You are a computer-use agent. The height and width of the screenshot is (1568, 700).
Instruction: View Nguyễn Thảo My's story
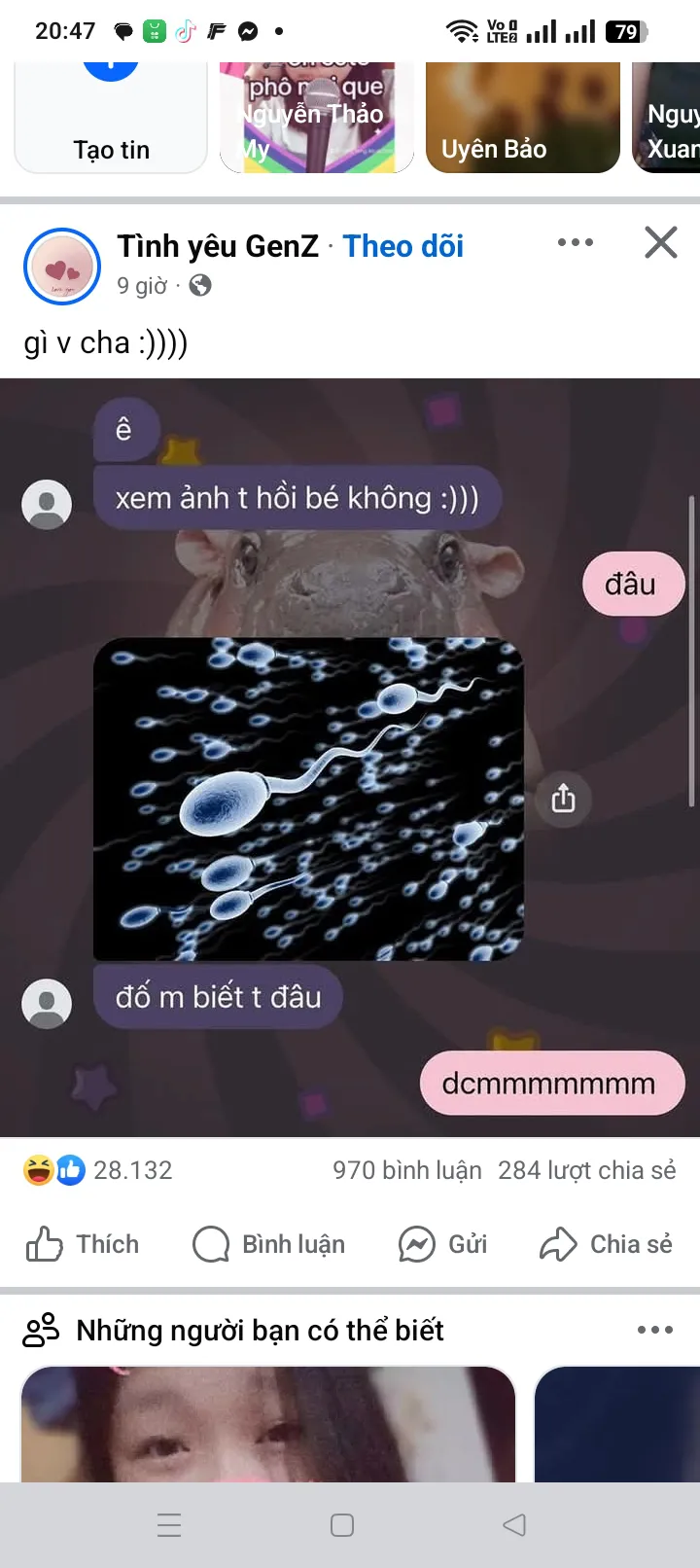[317, 117]
